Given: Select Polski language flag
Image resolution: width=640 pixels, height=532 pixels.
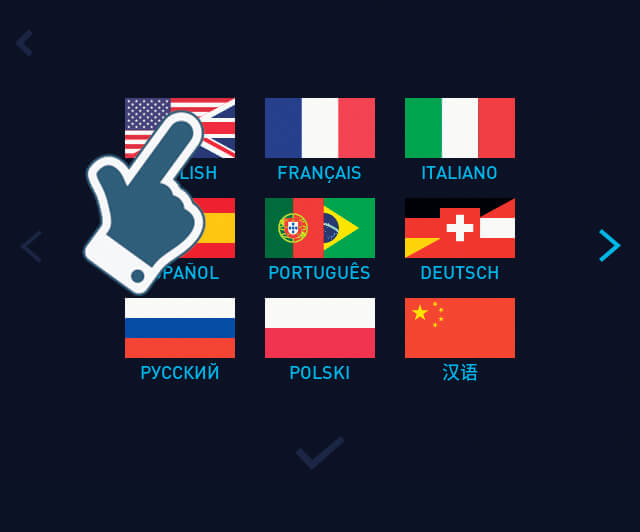Looking at the screenshot, I should tap(320, 328).
